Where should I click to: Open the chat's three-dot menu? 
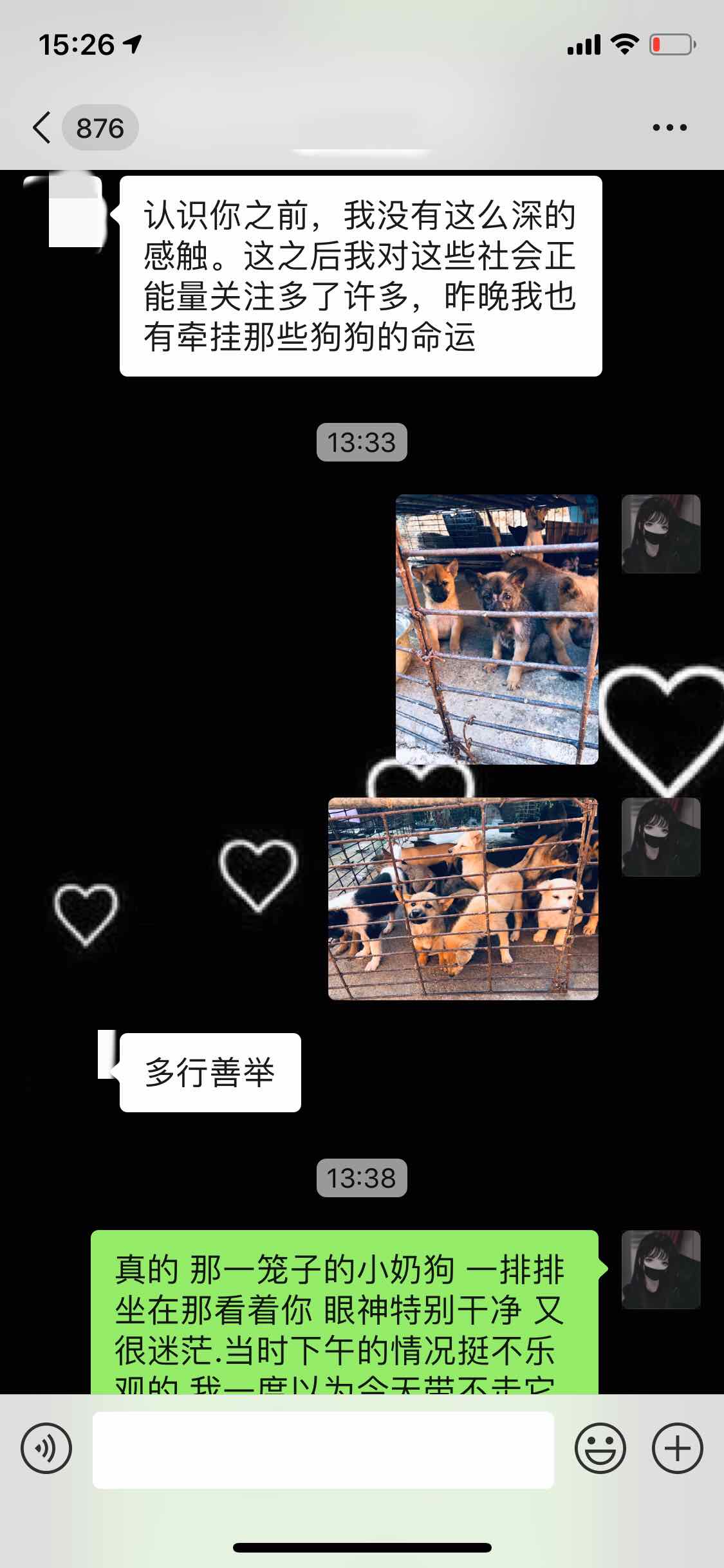click(669, 127)
